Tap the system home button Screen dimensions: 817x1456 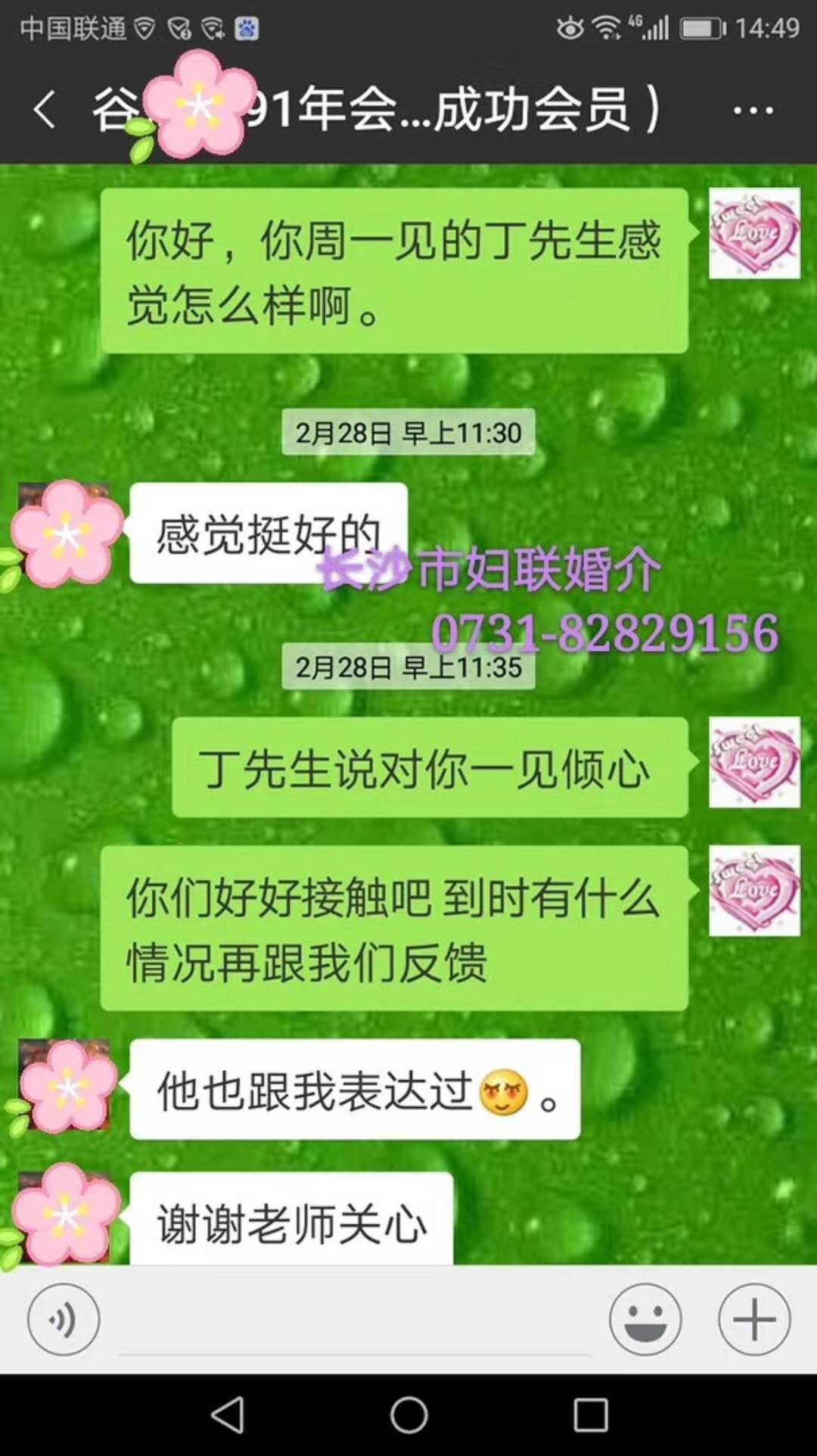(409, 1414)
